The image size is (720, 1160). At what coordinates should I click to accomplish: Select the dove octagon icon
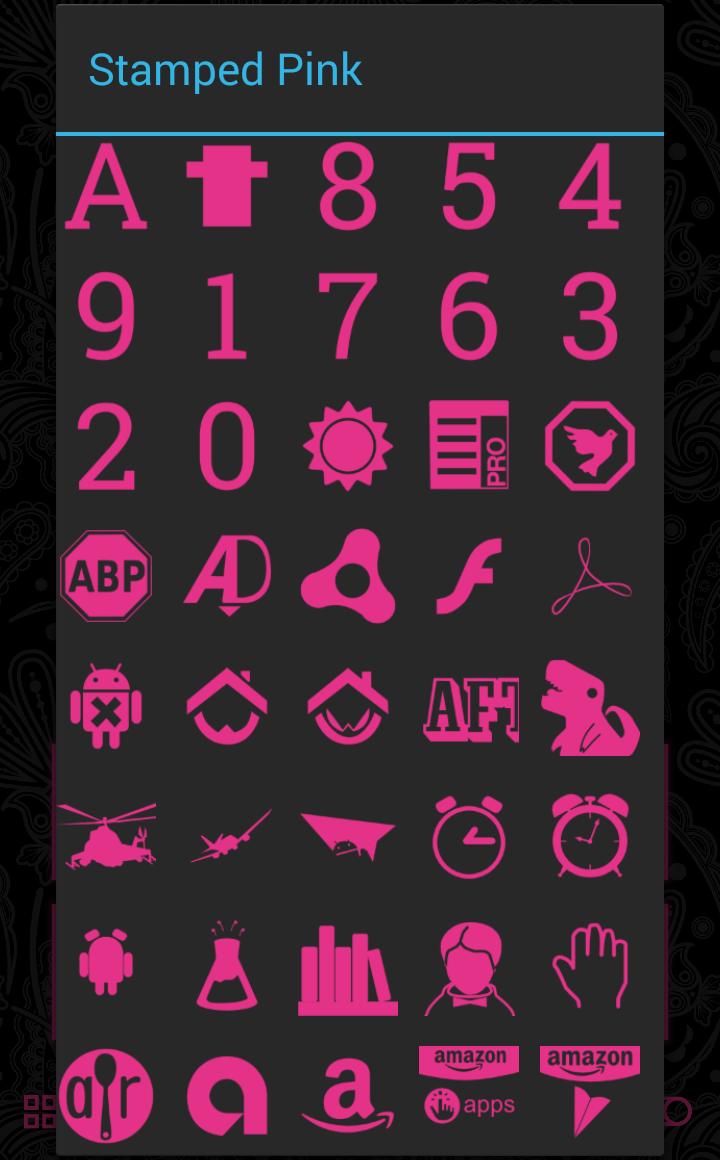coord(590,446)
